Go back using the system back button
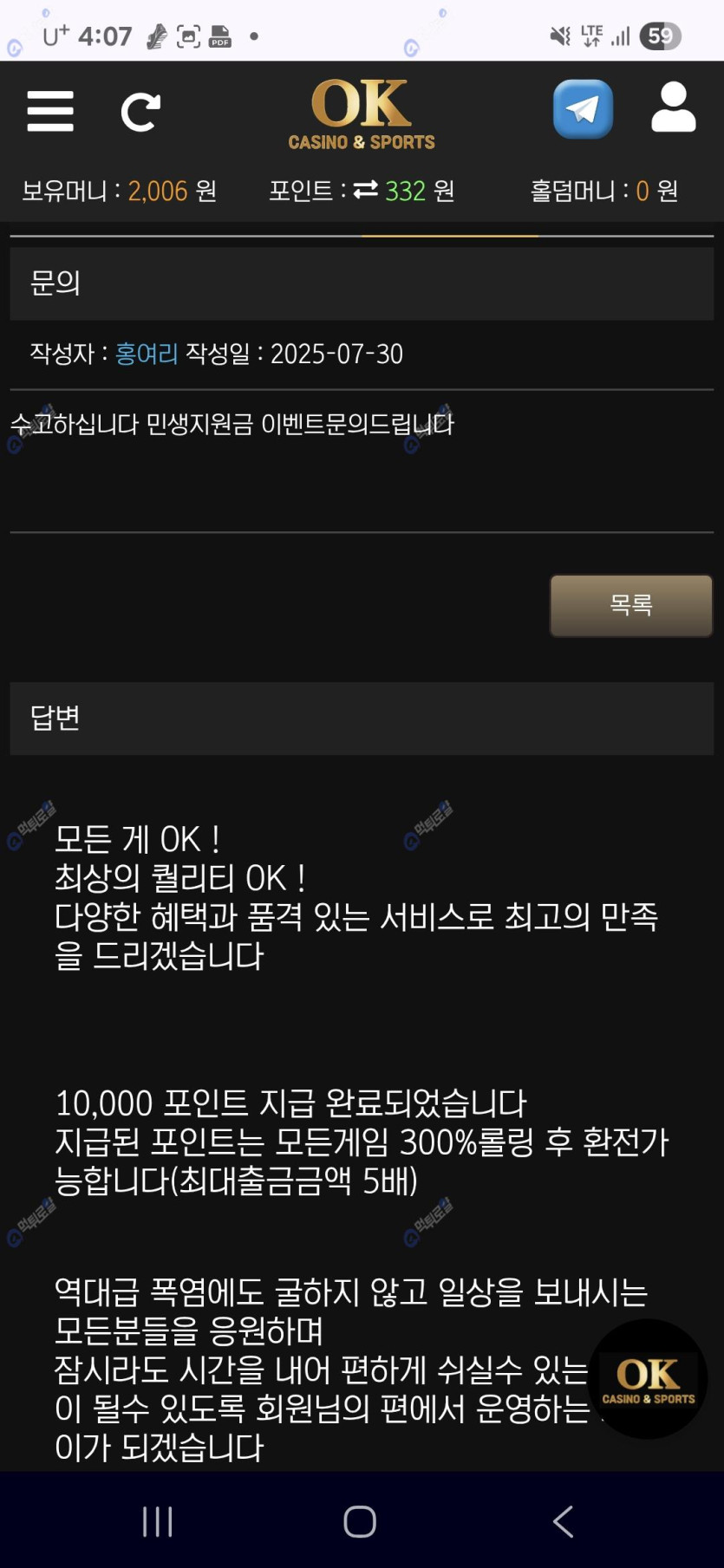Screen dimensions: 724x1568 [x=564, y=1521]
